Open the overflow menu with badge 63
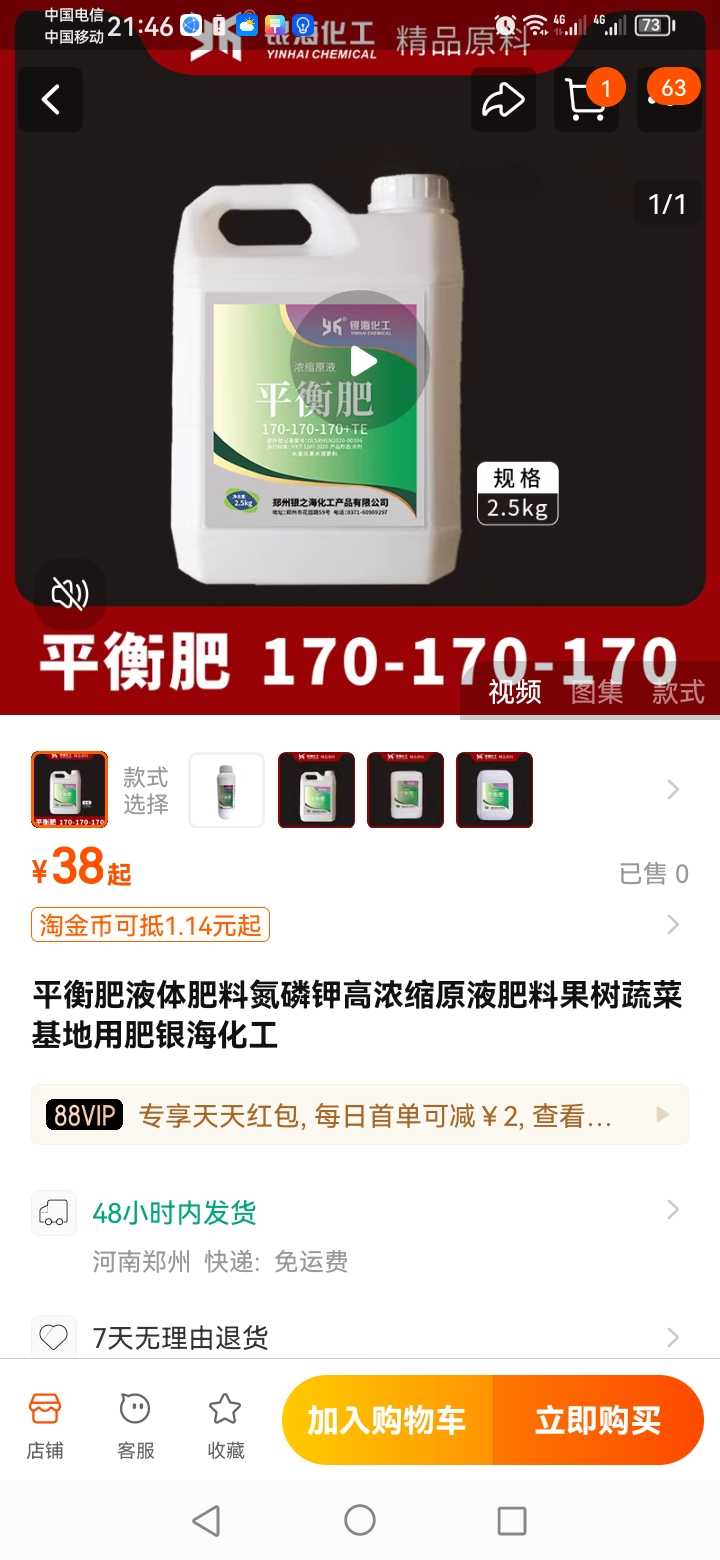 pyautogui.click(x=669, y=99)
